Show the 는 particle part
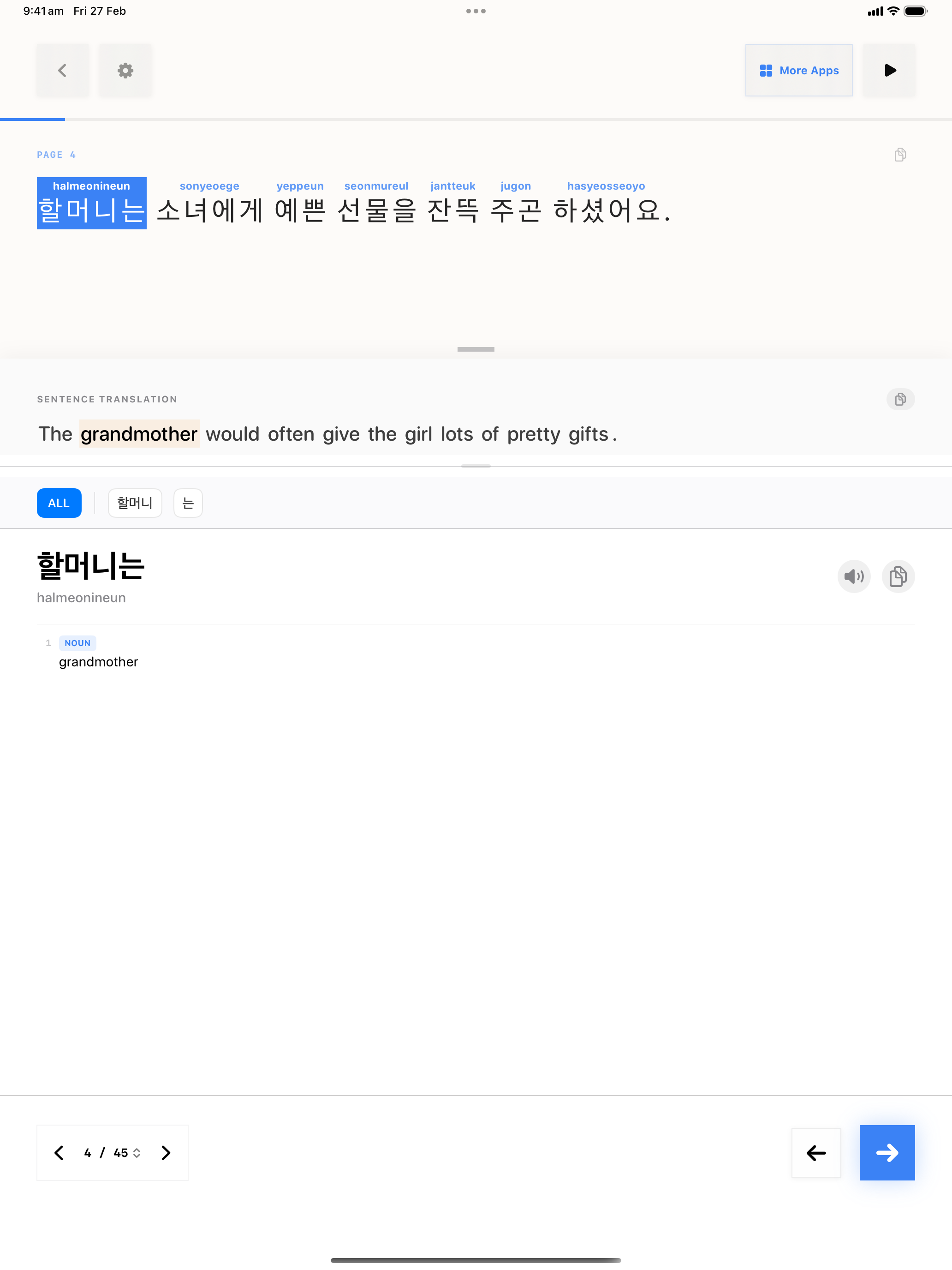The width and height of the screenshot is (952, 1270). (188, 503)
